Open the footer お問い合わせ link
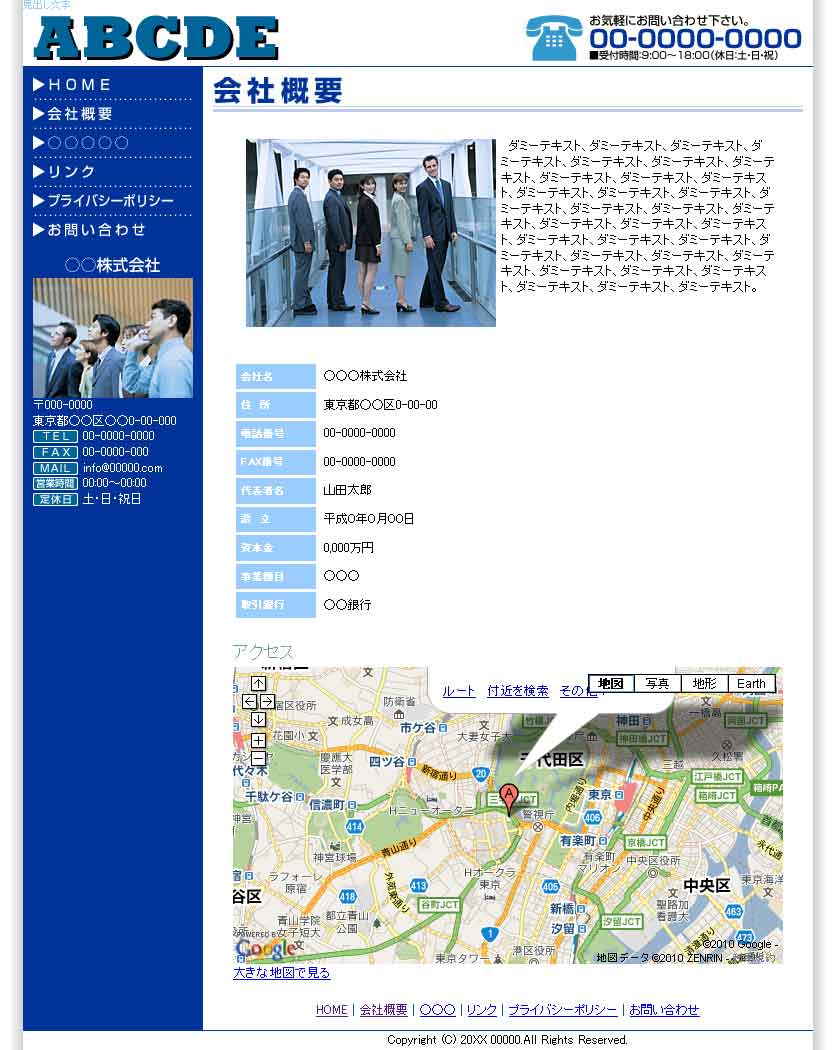The width and height of the screenshot is (840, 1050). tap(664, 1010)
